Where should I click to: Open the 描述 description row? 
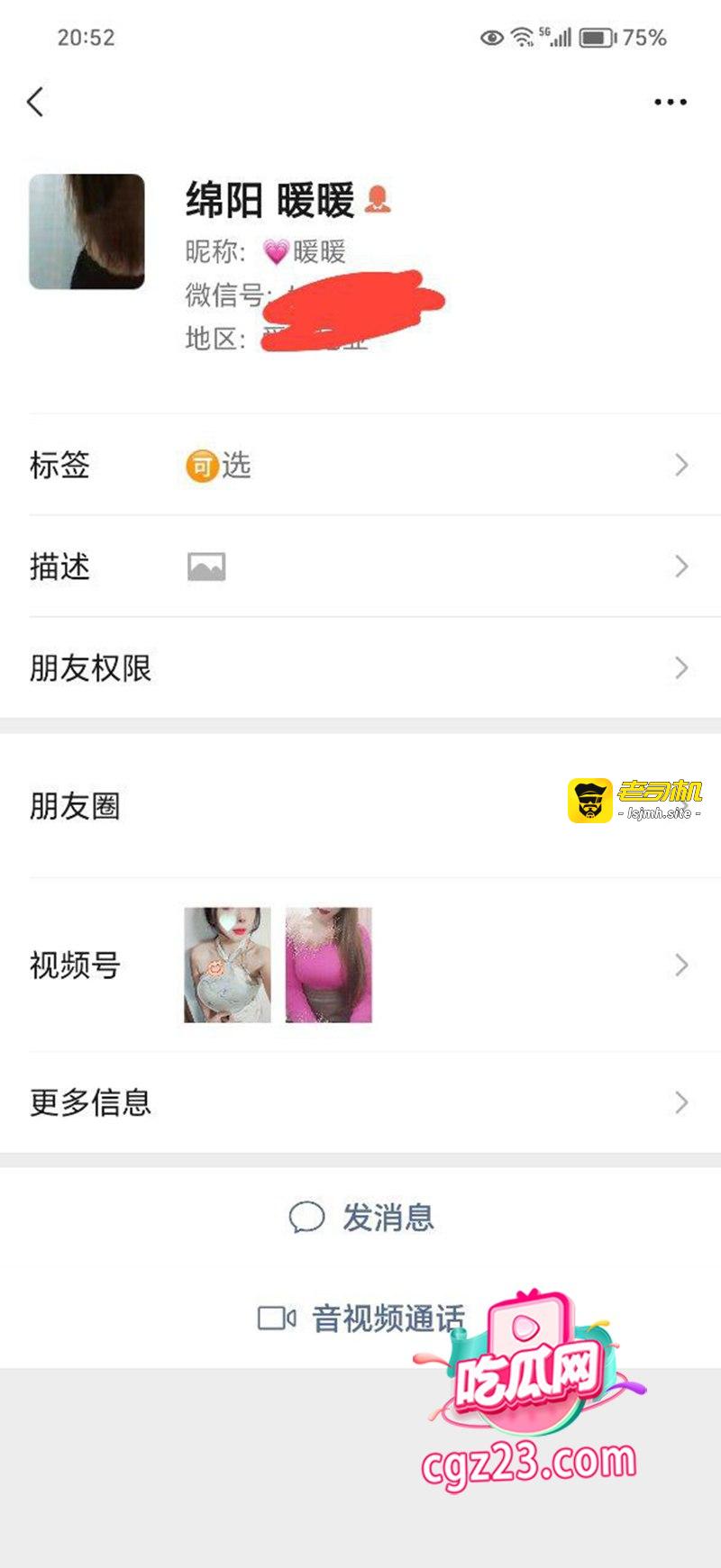360,566
